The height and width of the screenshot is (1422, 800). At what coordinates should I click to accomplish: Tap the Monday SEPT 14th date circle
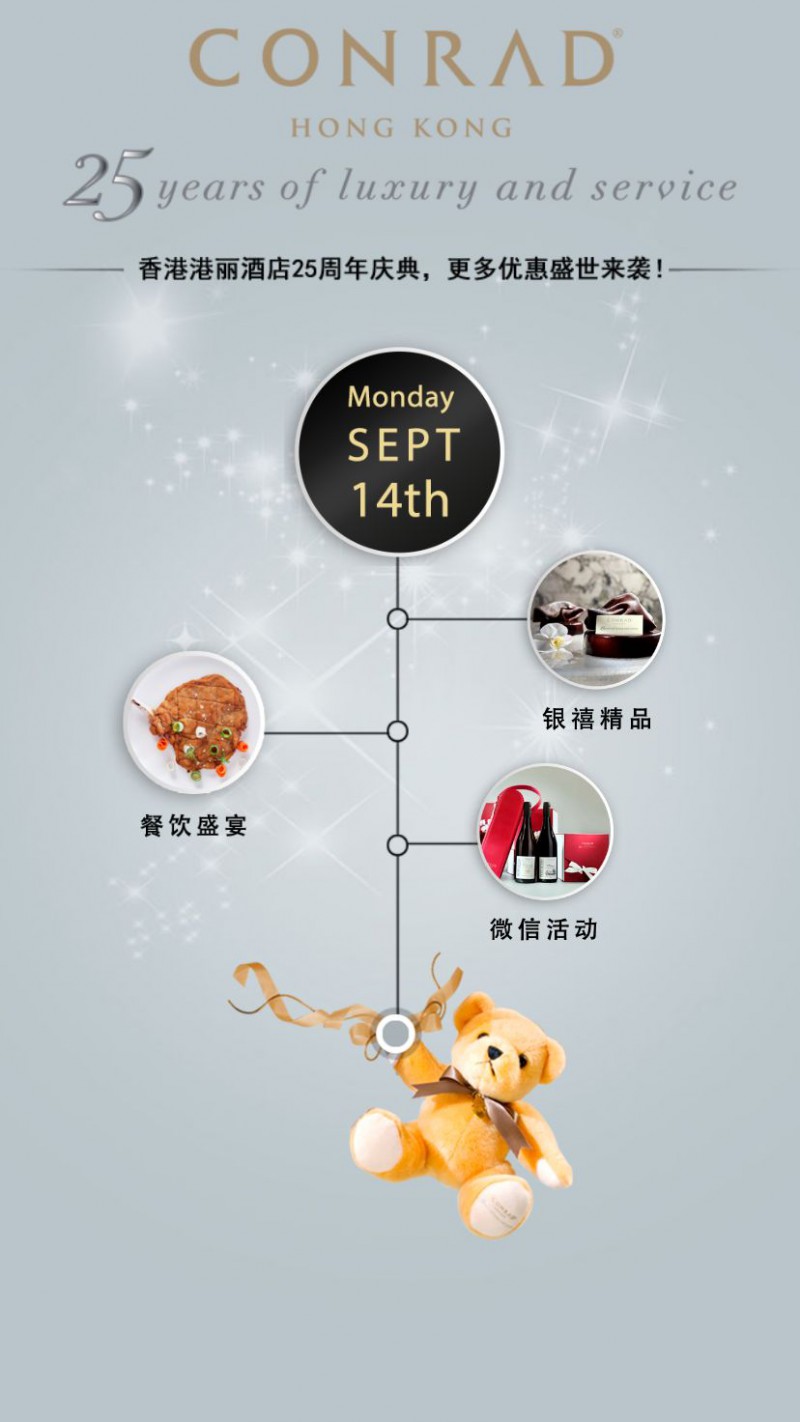399,451
